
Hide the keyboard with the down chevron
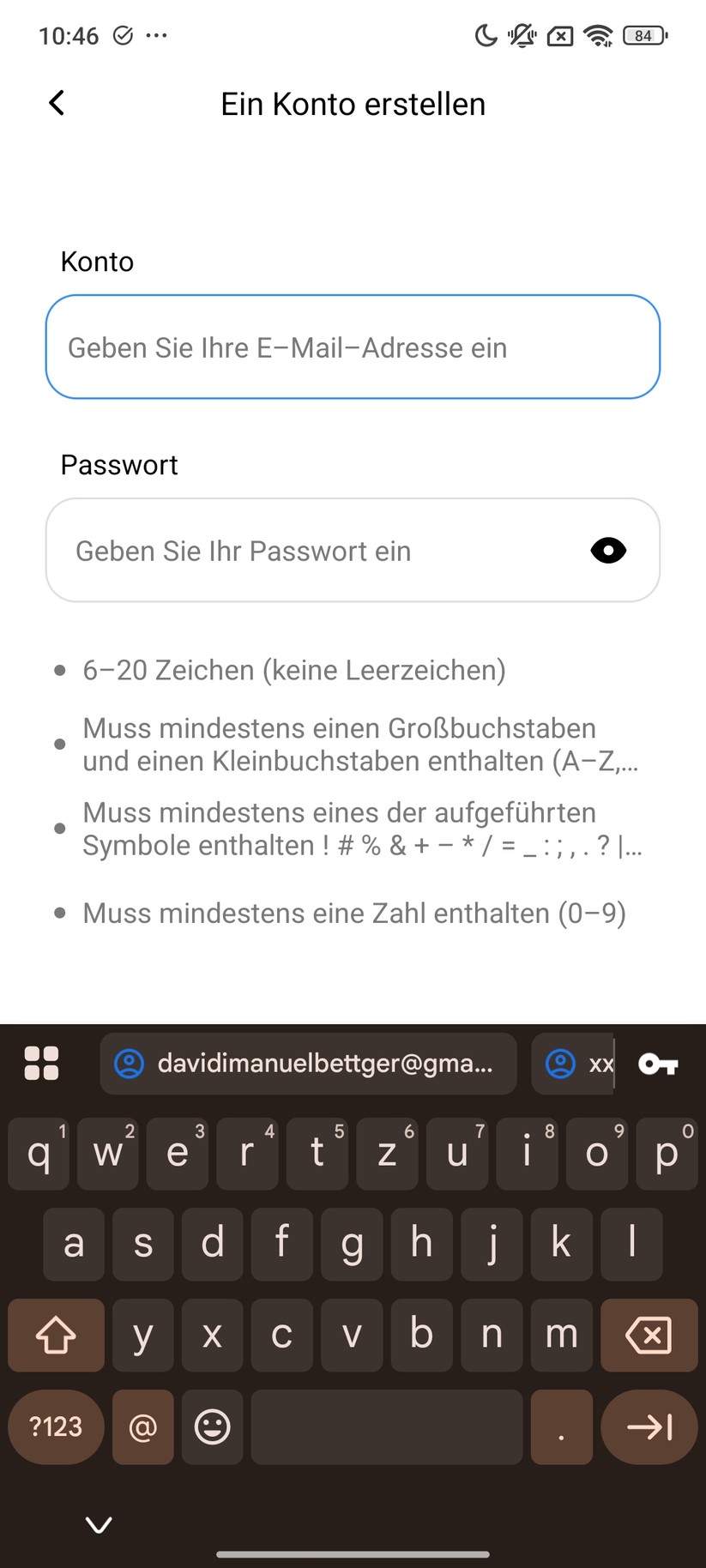pos(100,1524)
